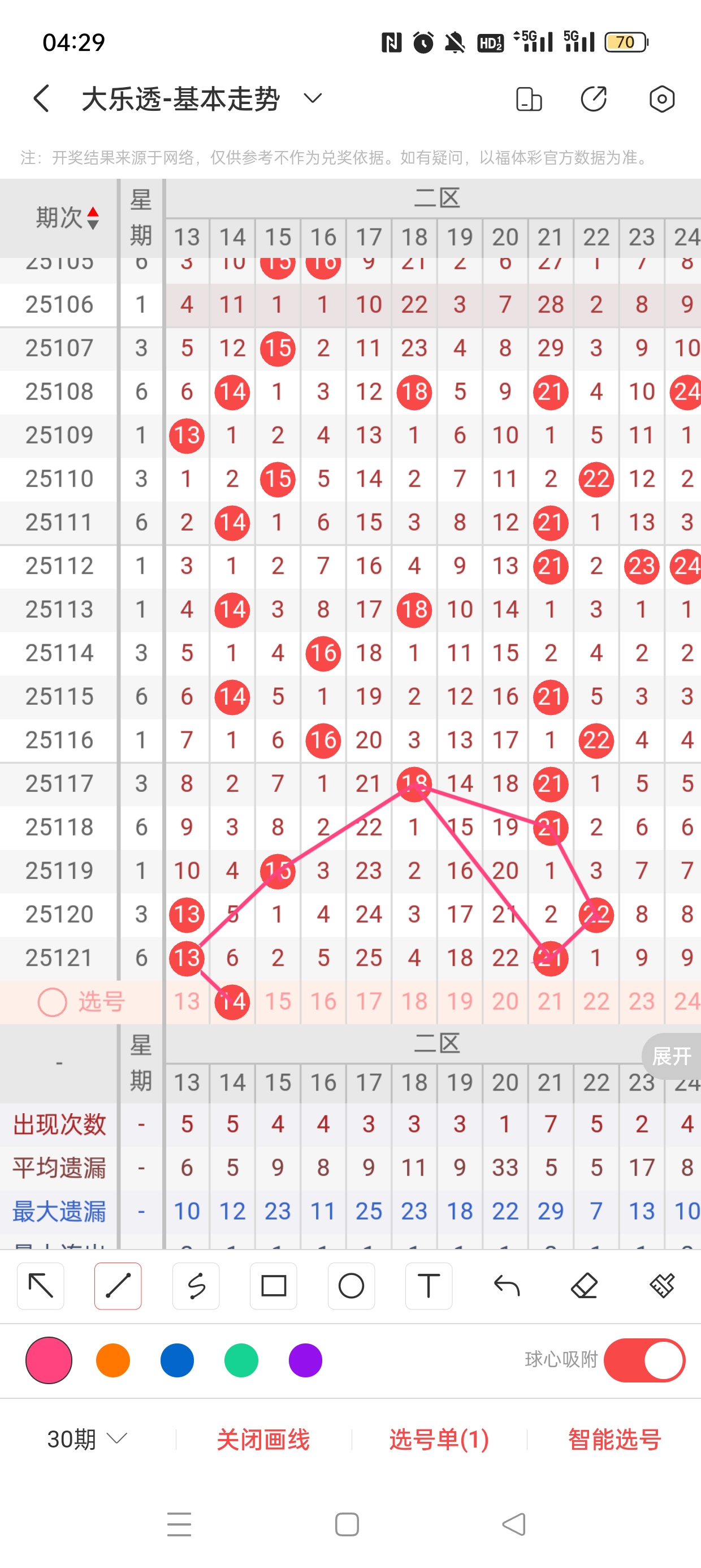Select the circle shape tool

tap(351, 1286)
